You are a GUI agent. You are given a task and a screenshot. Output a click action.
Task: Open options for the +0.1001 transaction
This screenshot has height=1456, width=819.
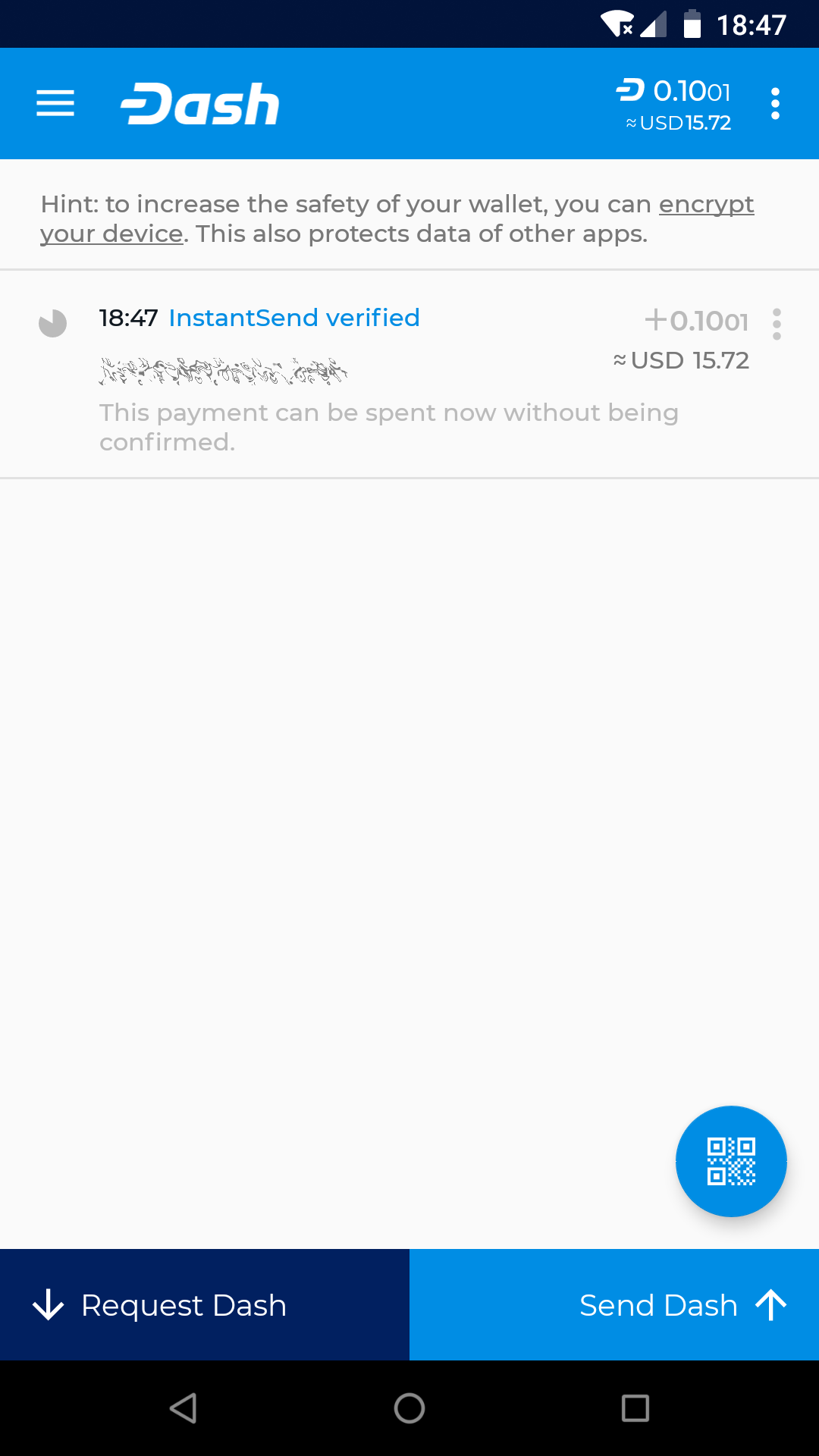[x=777, y=325]
